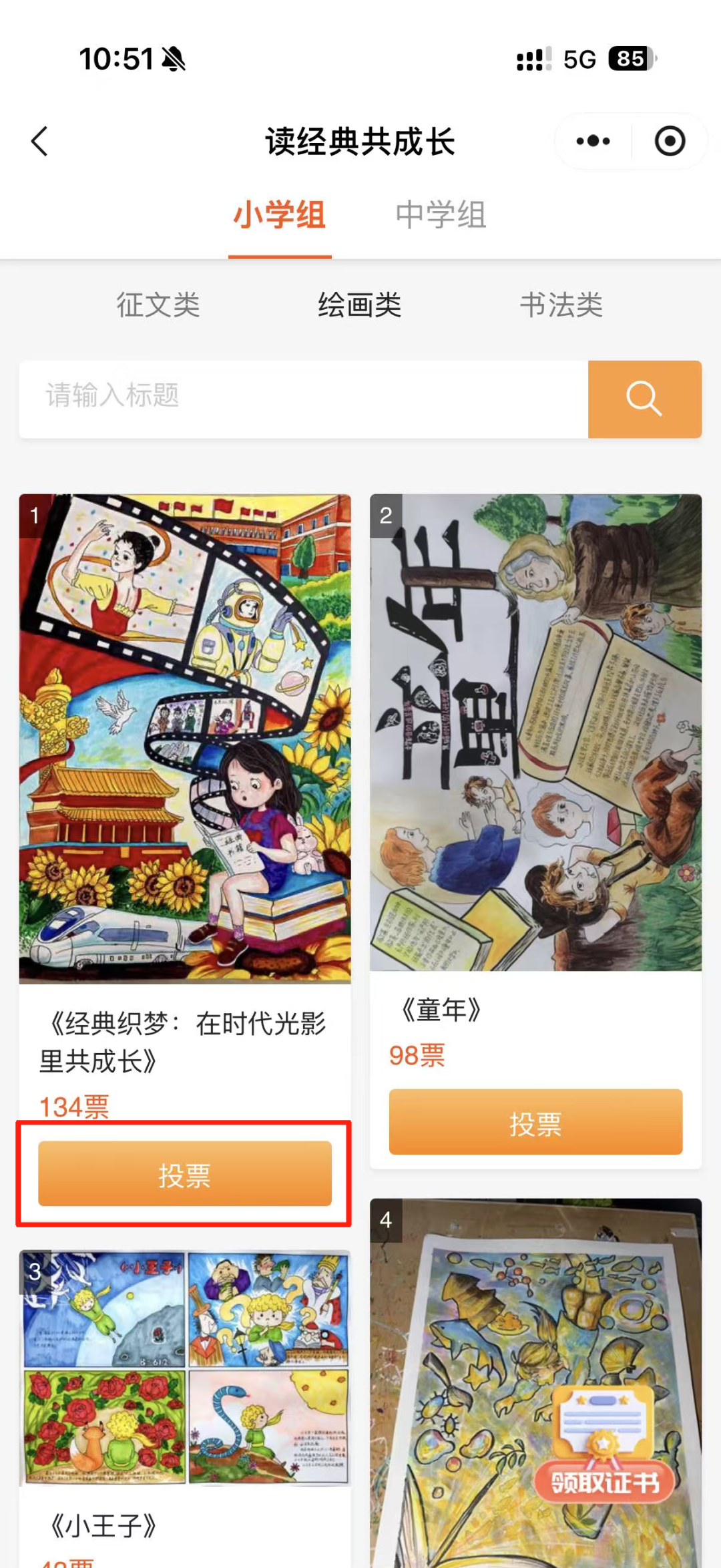Open the mini program three-dot menu
Screen dimensions: 721x1568
(x=593, y=141)
